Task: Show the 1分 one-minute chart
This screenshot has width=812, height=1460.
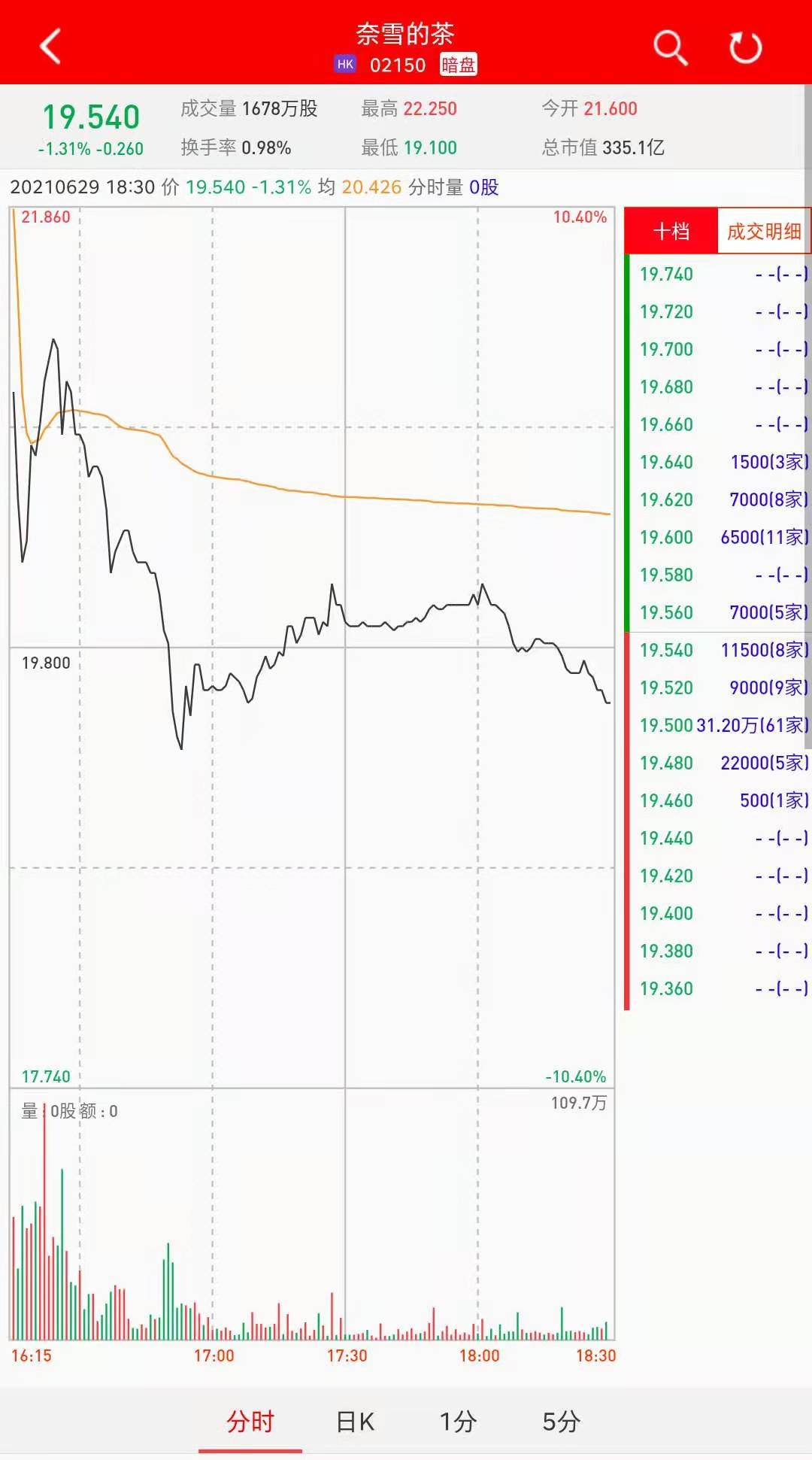Action: point(458,1421)
